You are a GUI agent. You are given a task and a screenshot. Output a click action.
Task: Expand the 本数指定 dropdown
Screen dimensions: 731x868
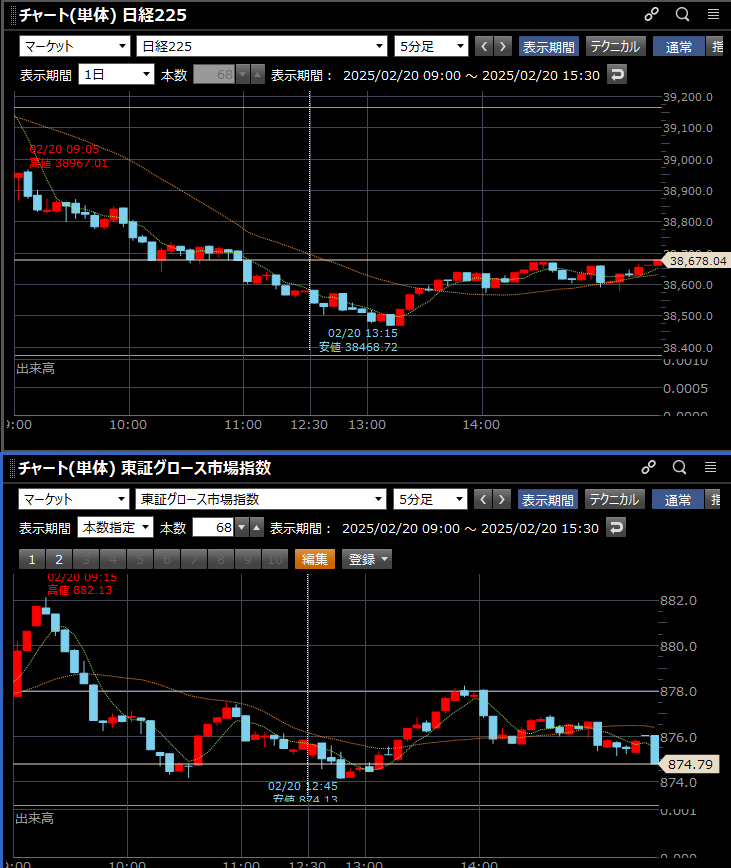(116, 528)
